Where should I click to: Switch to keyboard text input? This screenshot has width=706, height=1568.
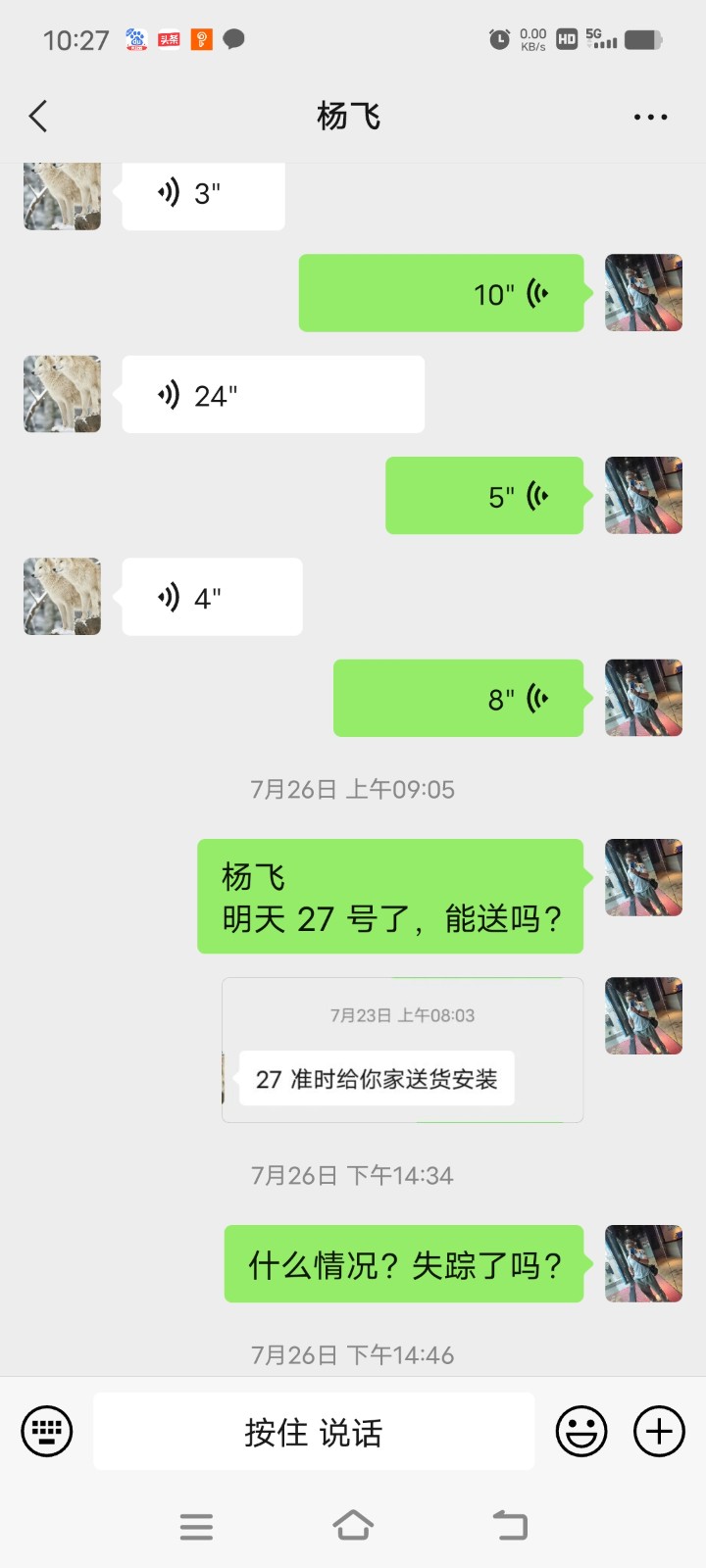(x=47, y=1432)
